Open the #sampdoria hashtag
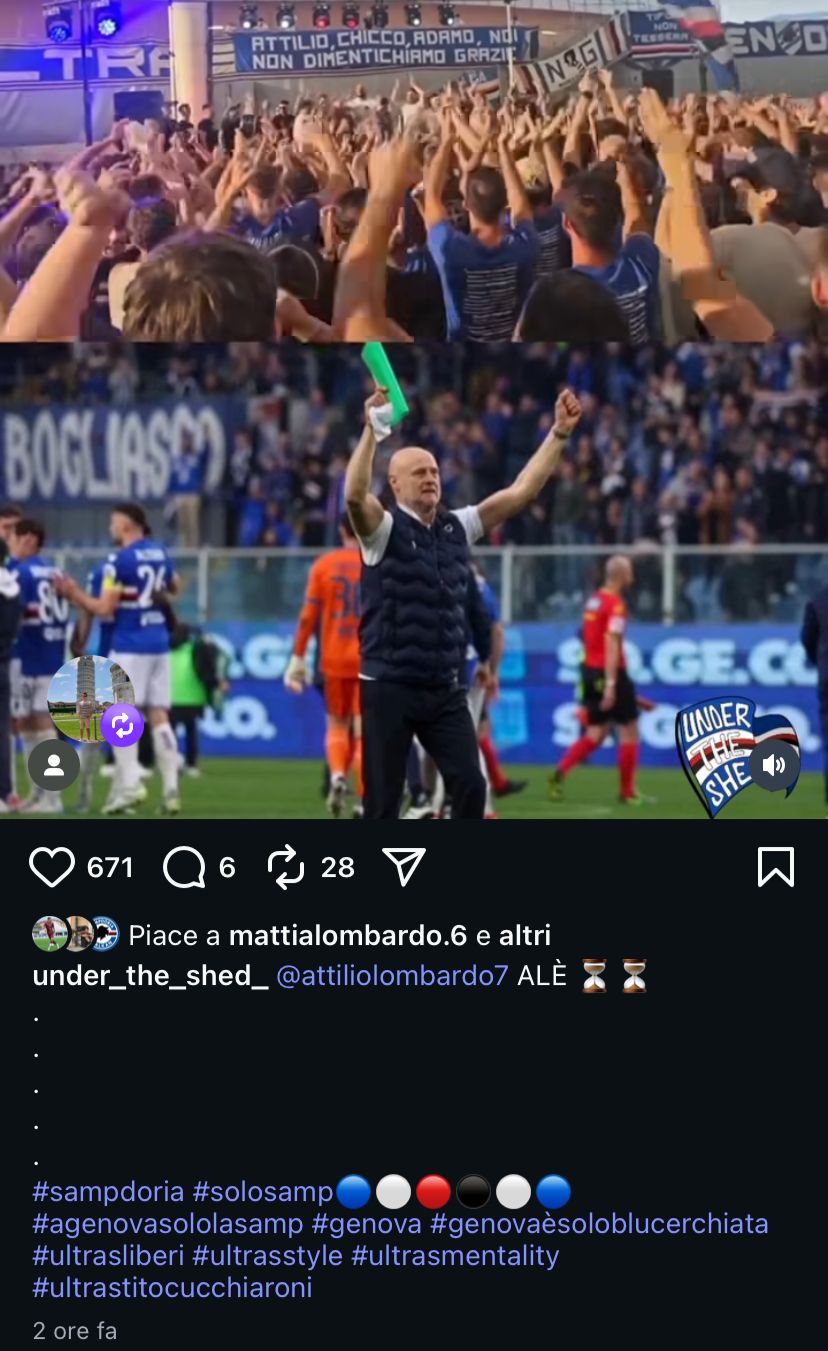 (x=108, y=1192)
